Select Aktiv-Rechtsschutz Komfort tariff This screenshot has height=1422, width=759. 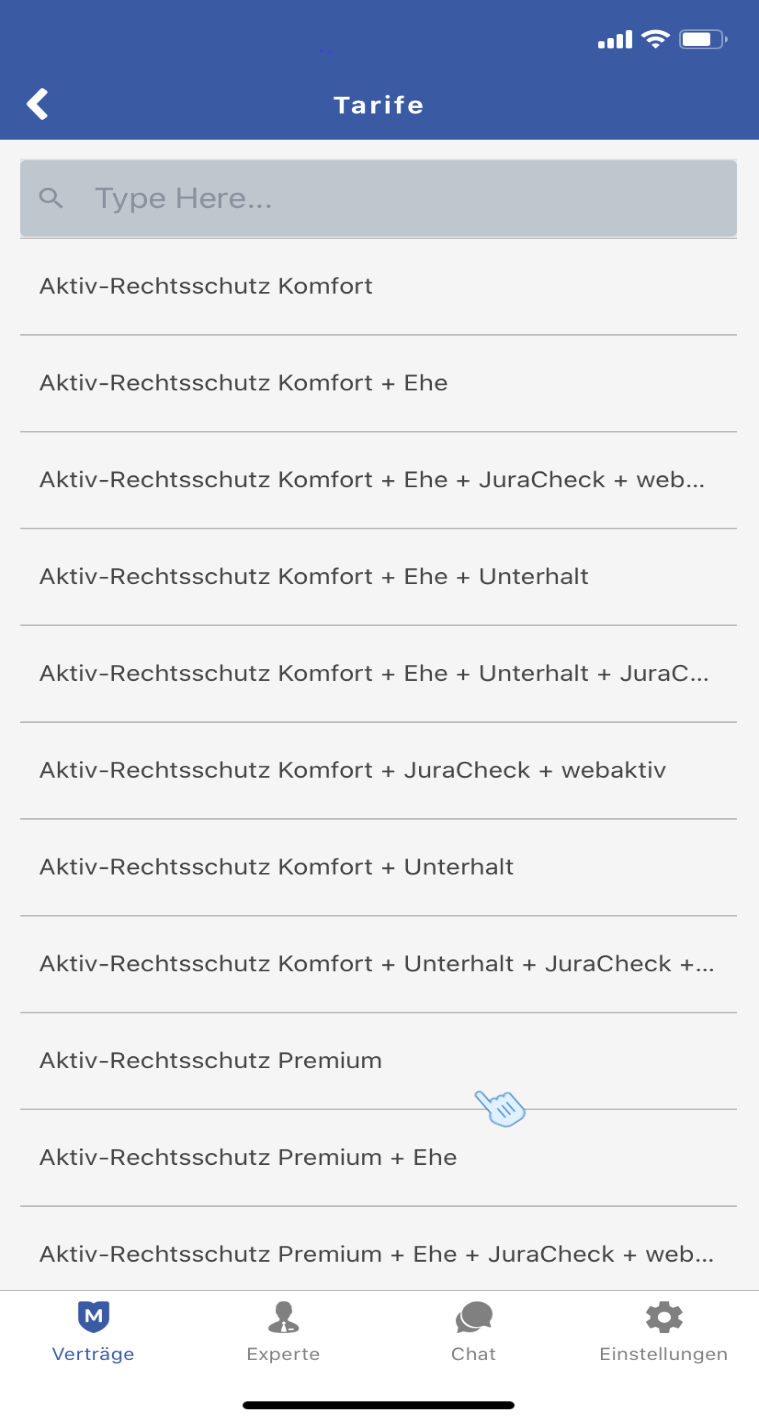coord(378,286)
